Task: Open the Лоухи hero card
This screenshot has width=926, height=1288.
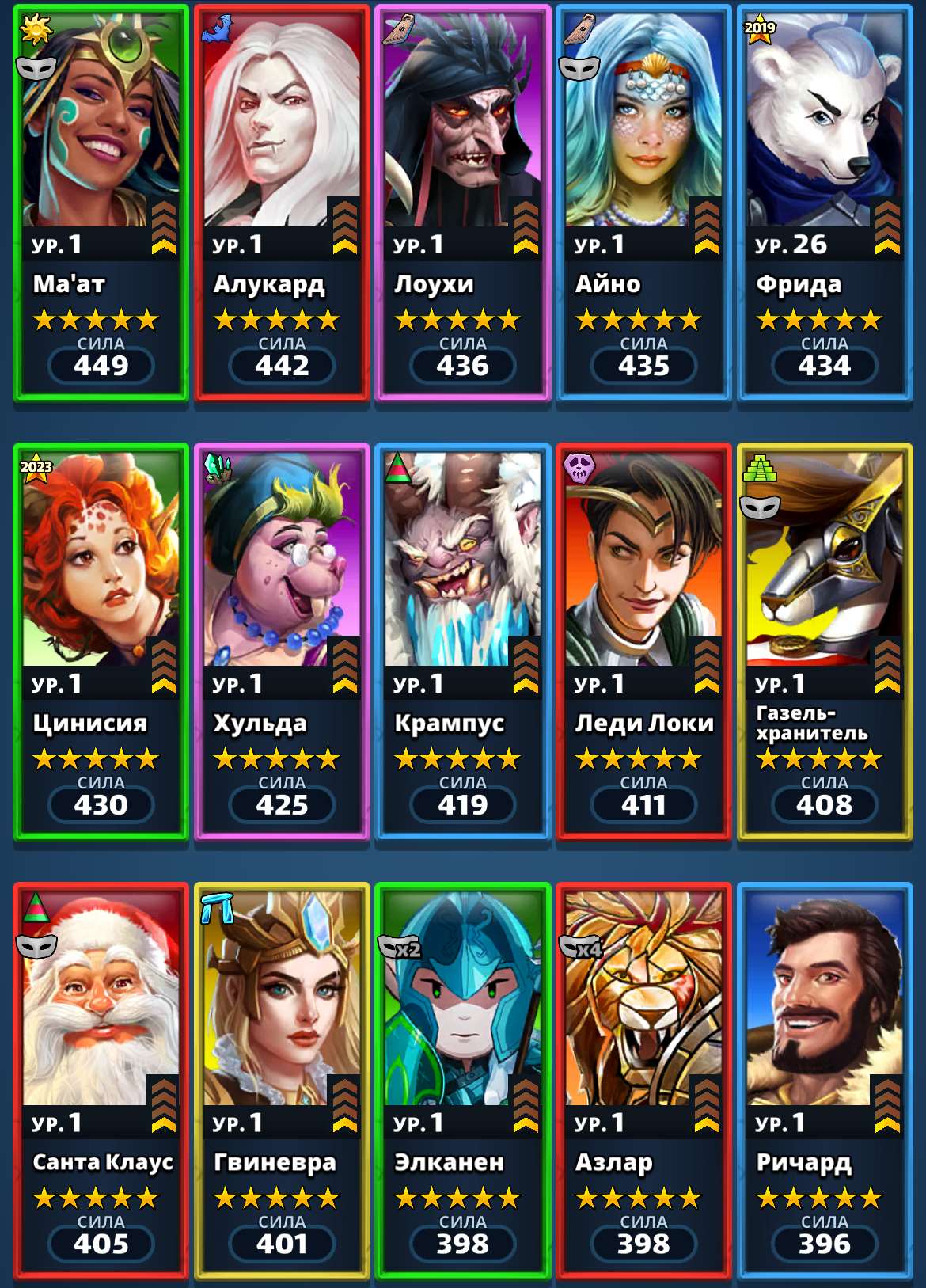Action: (463, 203)
